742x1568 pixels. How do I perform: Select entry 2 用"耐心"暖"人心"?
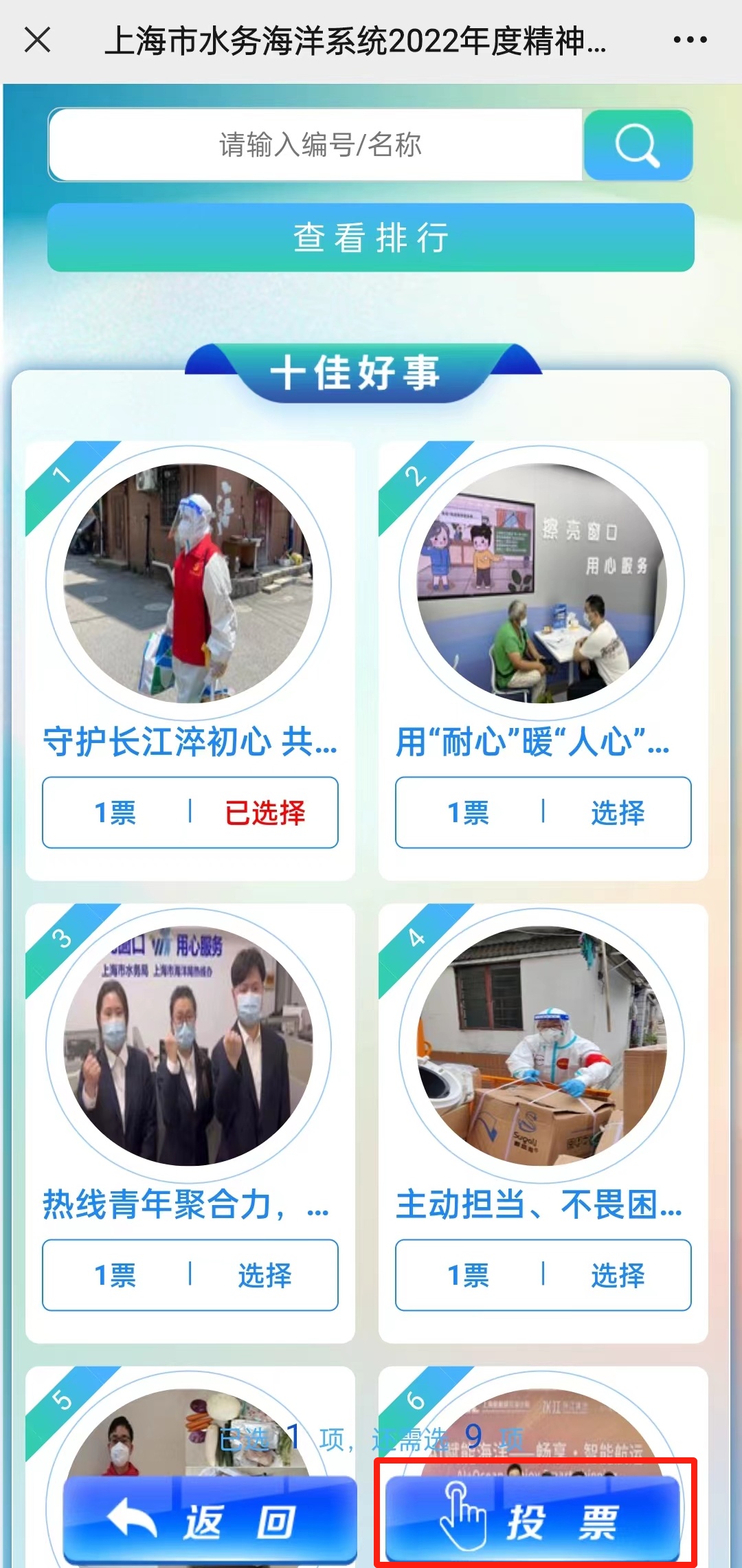tap(617, 813)
